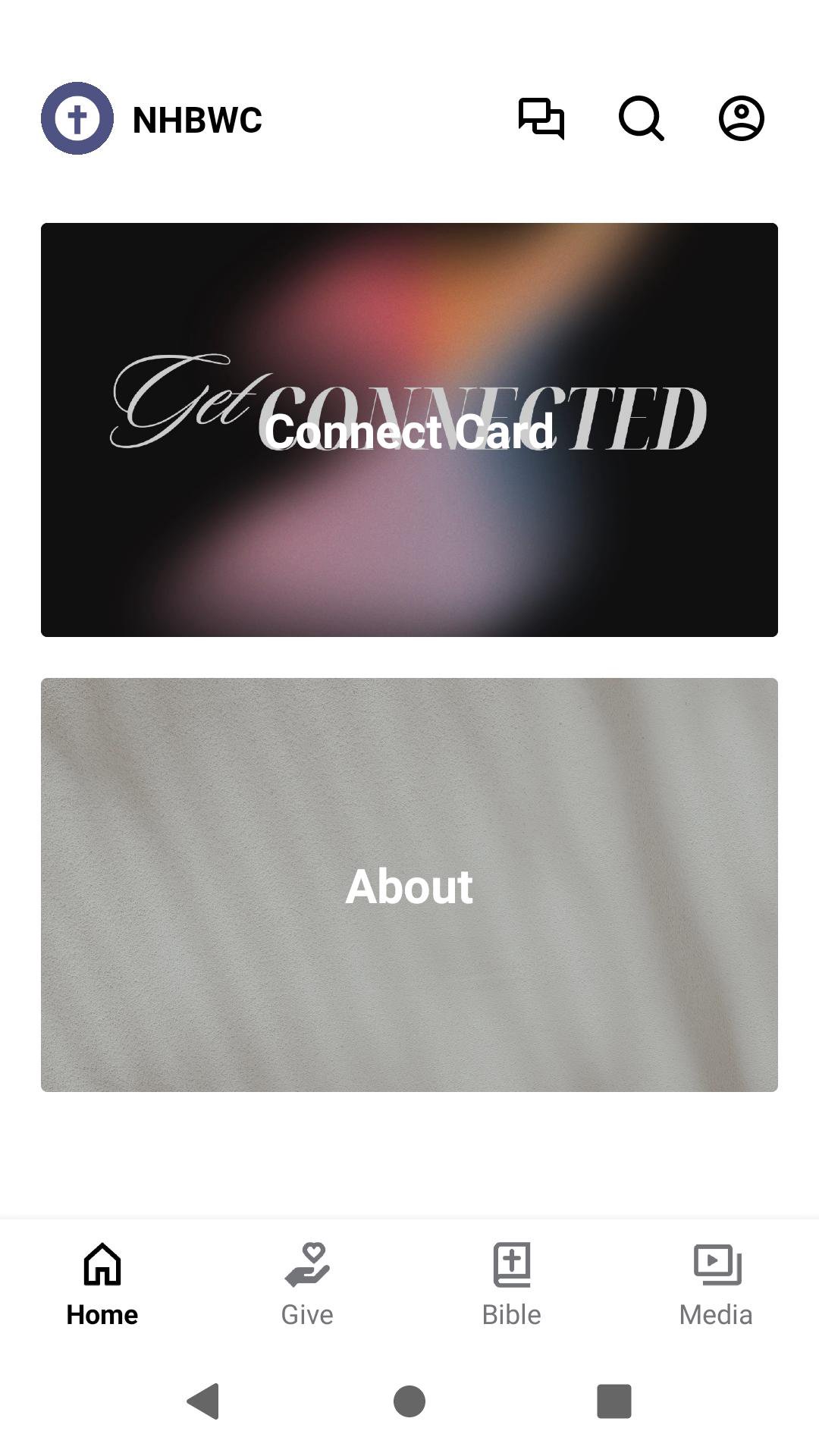Tap the system back button

(x=203, y=1401)
